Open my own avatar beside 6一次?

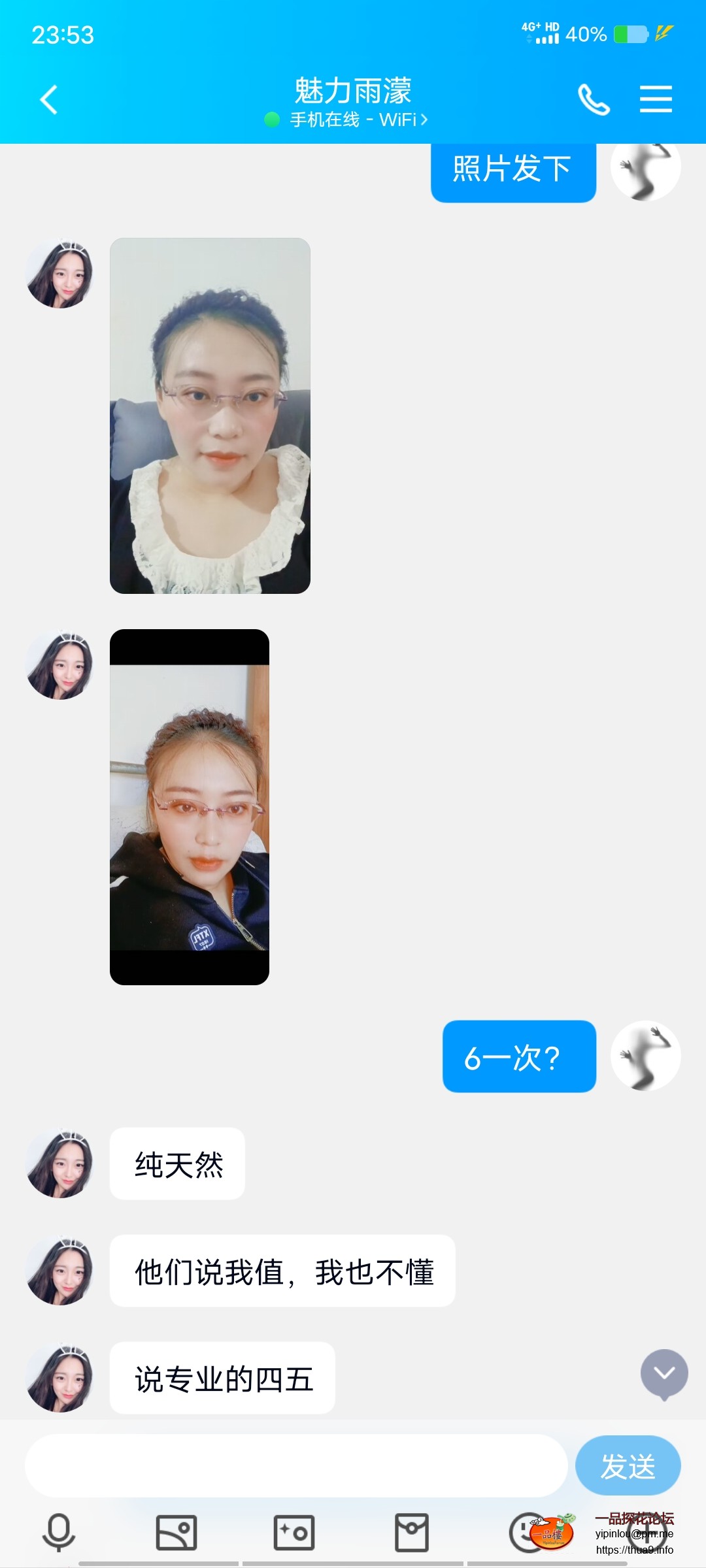point(645,1056)
